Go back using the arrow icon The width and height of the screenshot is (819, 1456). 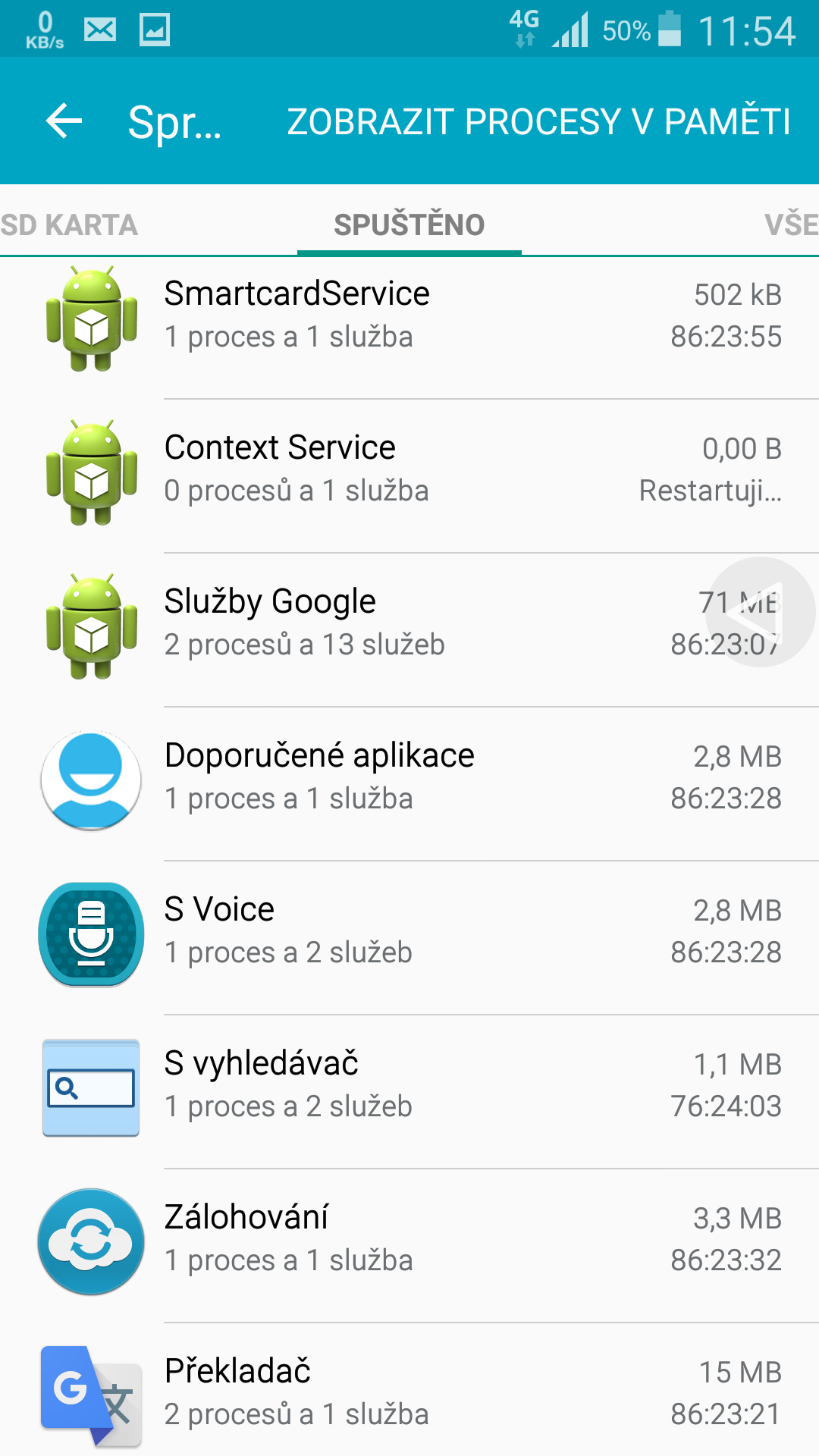pos(64,121)
